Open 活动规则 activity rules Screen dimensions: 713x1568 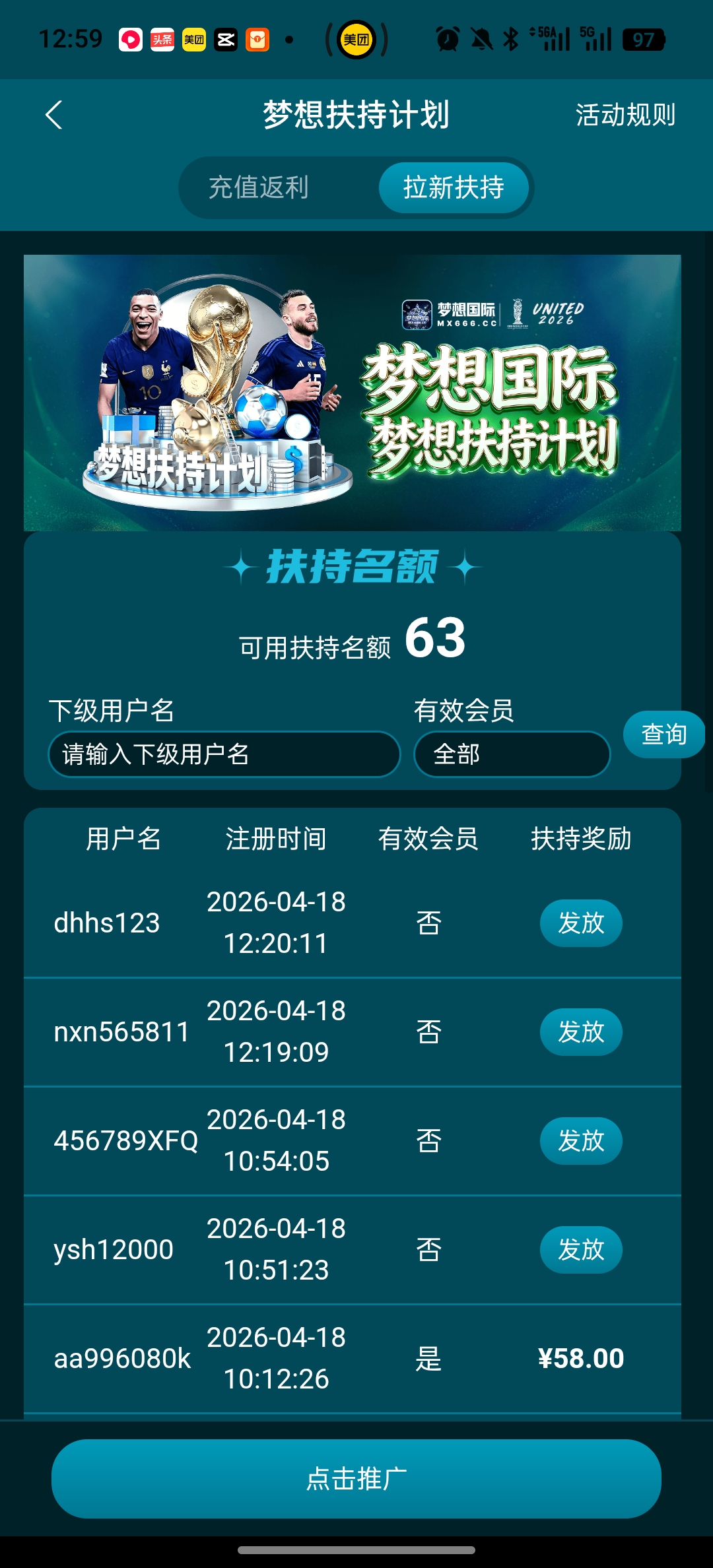[625, 115]
